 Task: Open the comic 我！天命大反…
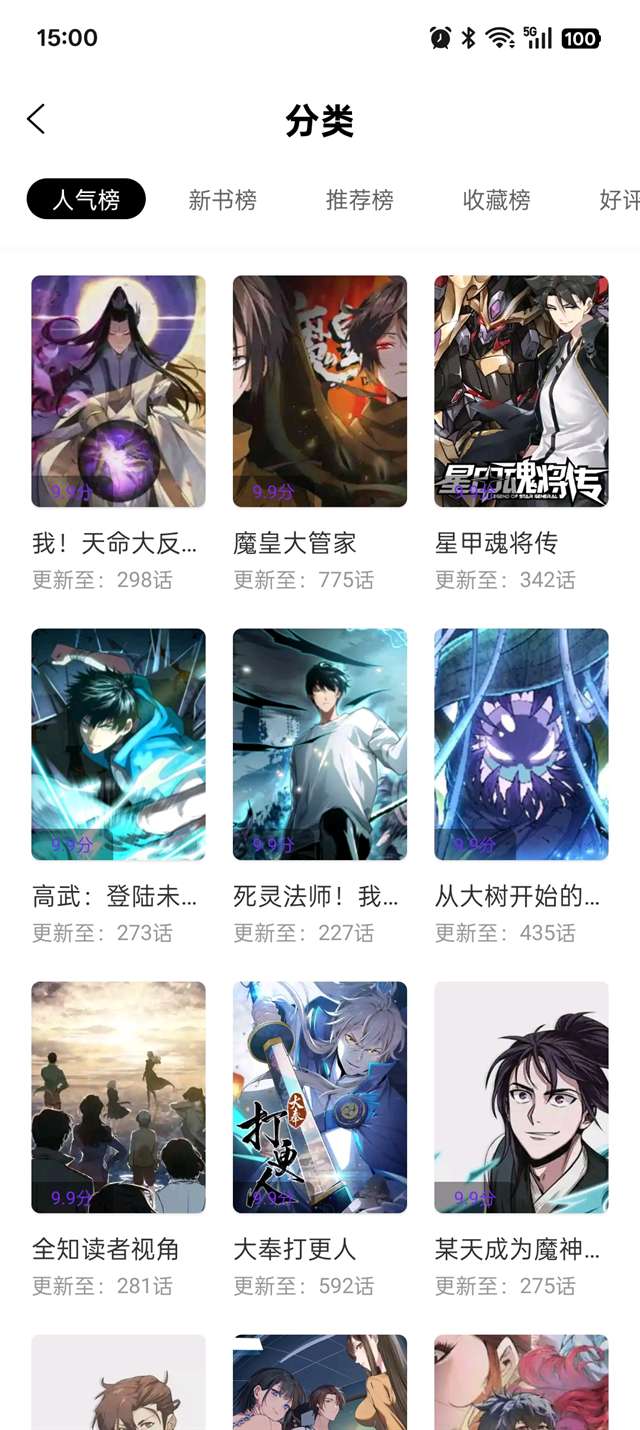[118, 391]
